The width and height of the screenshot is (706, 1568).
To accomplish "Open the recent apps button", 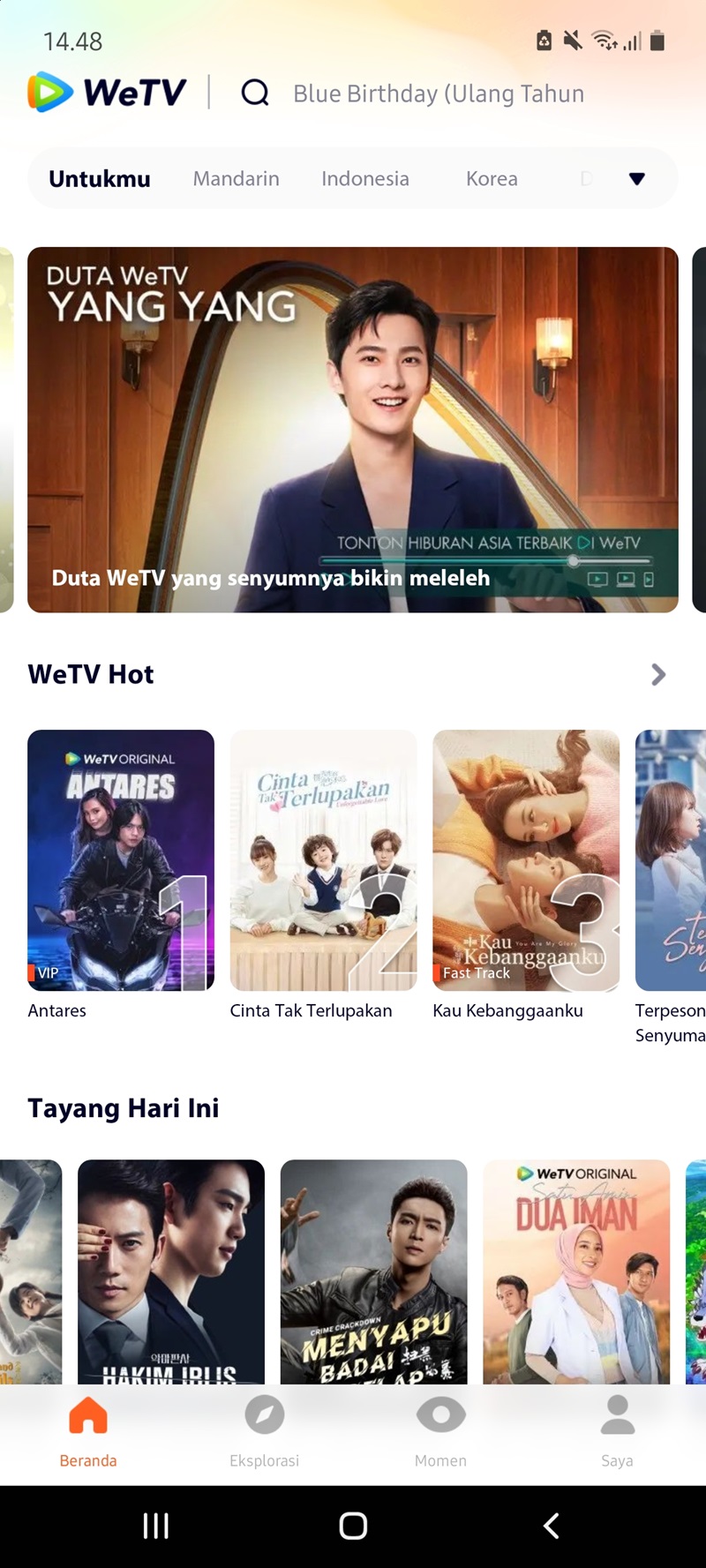I will 156,1526.
